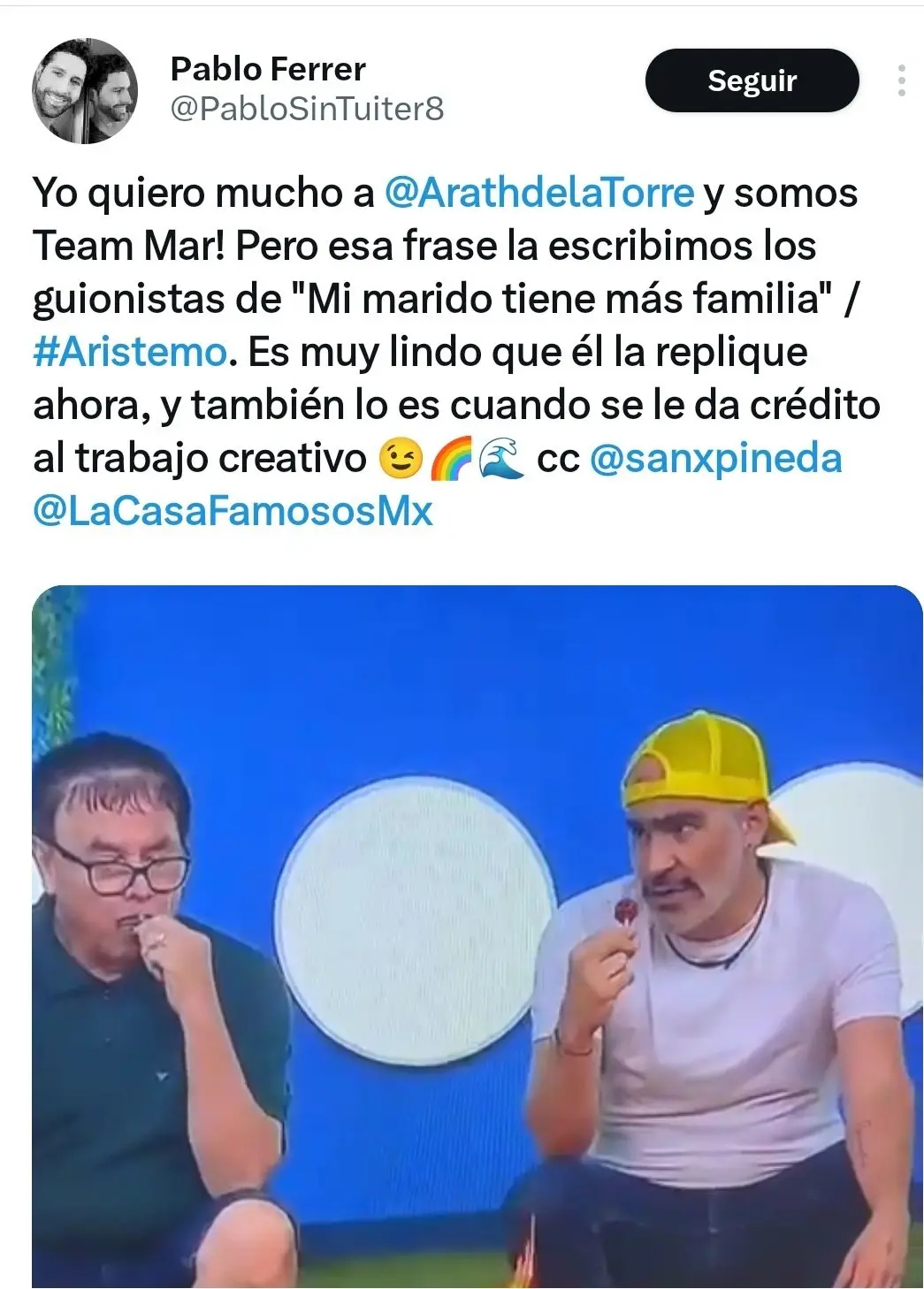The image size is (924, 1289).
Task: Visit the @sanxpineda profile mention
Action: [x=715, y=458]
